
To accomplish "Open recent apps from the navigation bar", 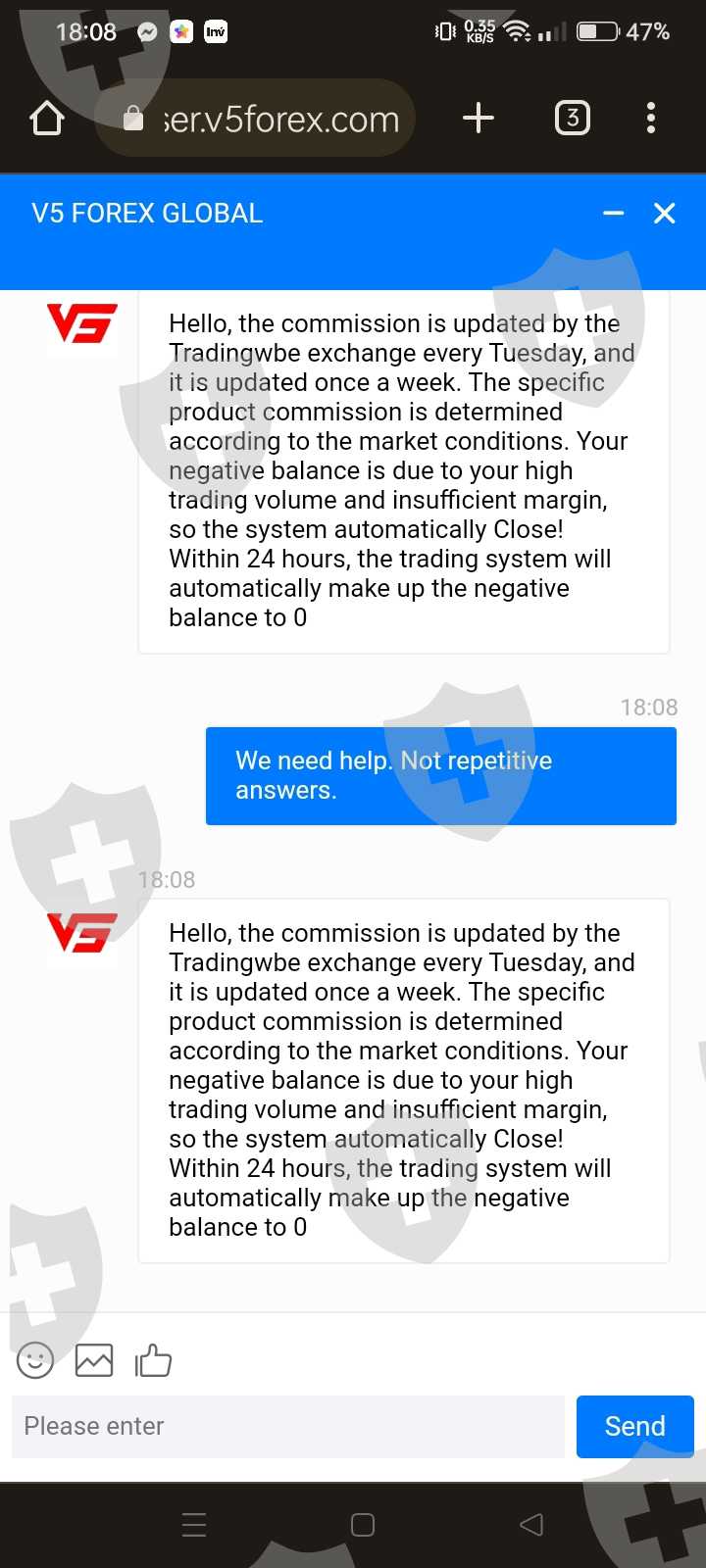I will 194,1525.
